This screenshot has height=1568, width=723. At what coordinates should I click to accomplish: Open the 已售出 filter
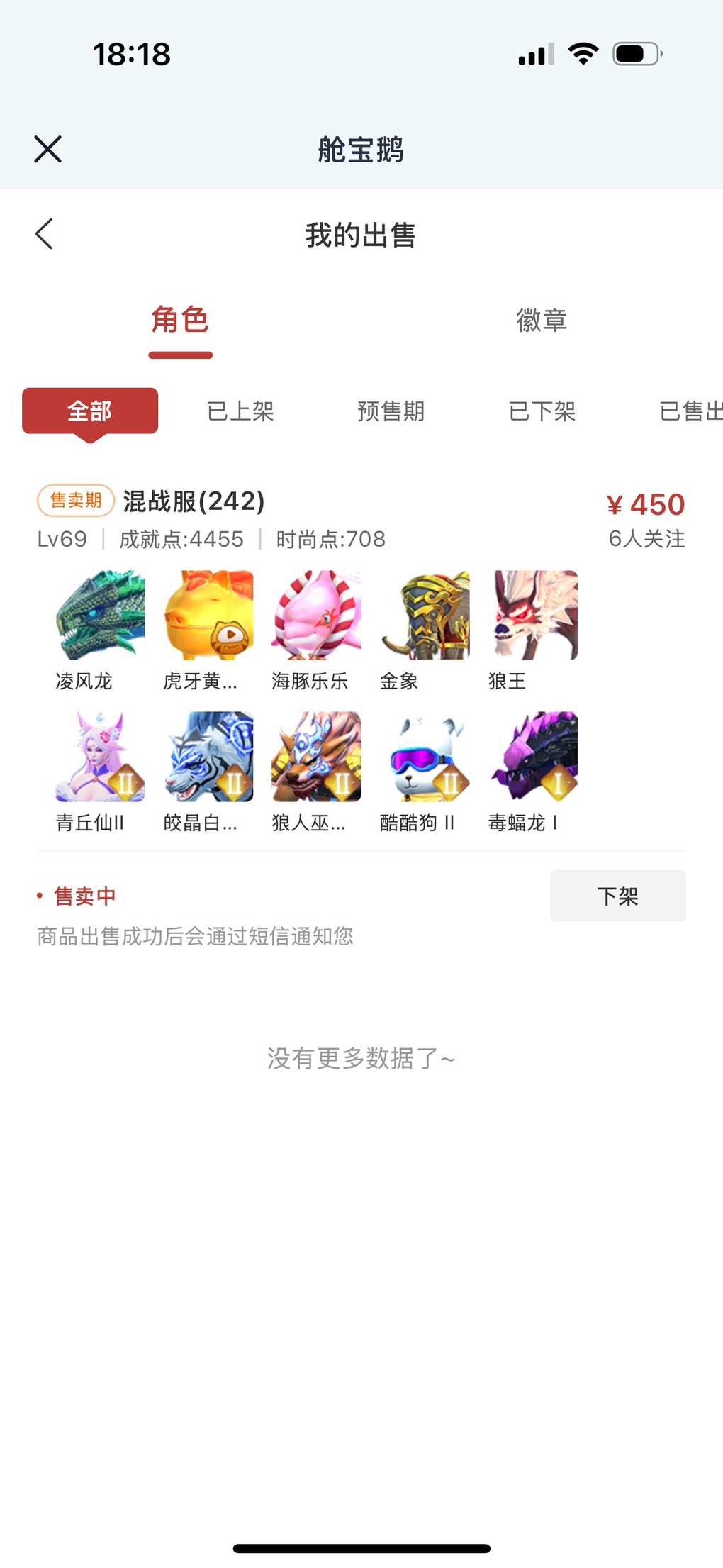point(690,411)
